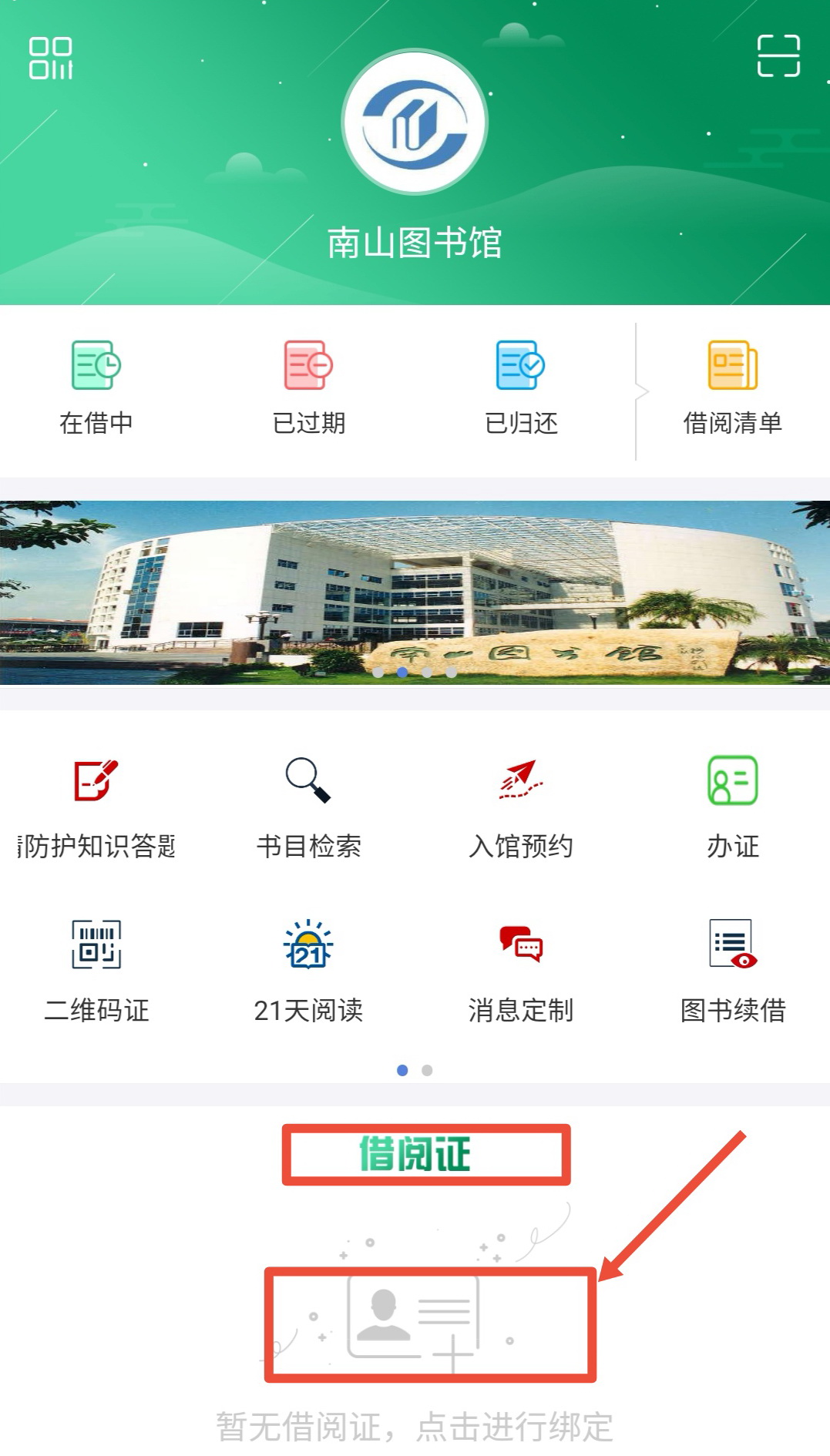Tap the 借阅证 section header

tap(425, 1153)
